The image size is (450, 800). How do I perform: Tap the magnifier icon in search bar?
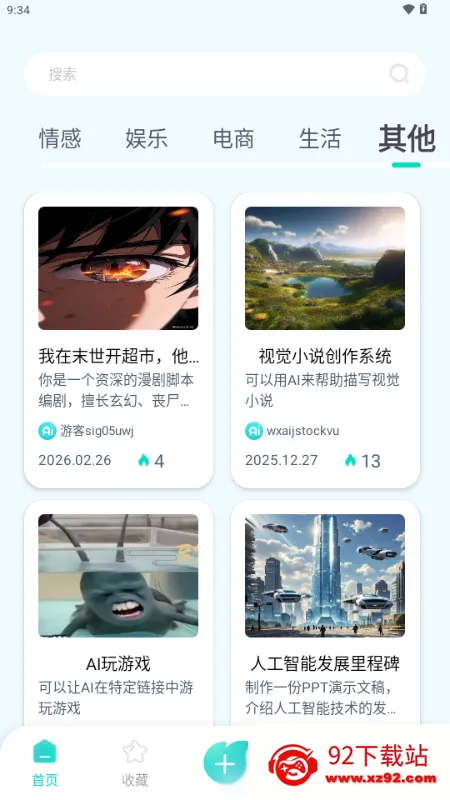399,74
